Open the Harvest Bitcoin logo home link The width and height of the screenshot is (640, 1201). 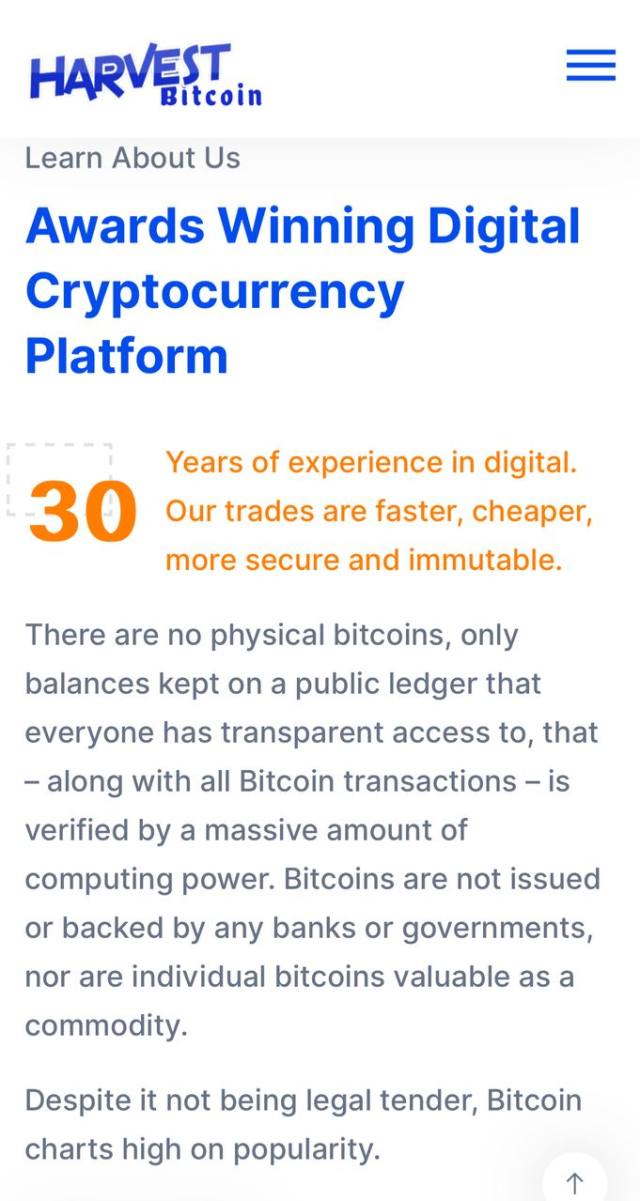(146, 75)
